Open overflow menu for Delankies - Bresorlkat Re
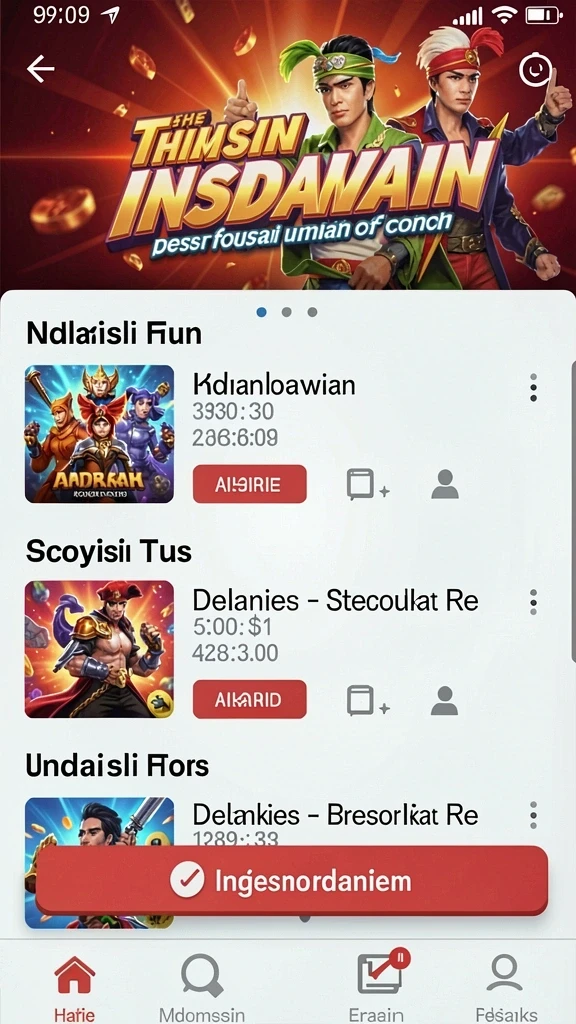 pos(534,816)
